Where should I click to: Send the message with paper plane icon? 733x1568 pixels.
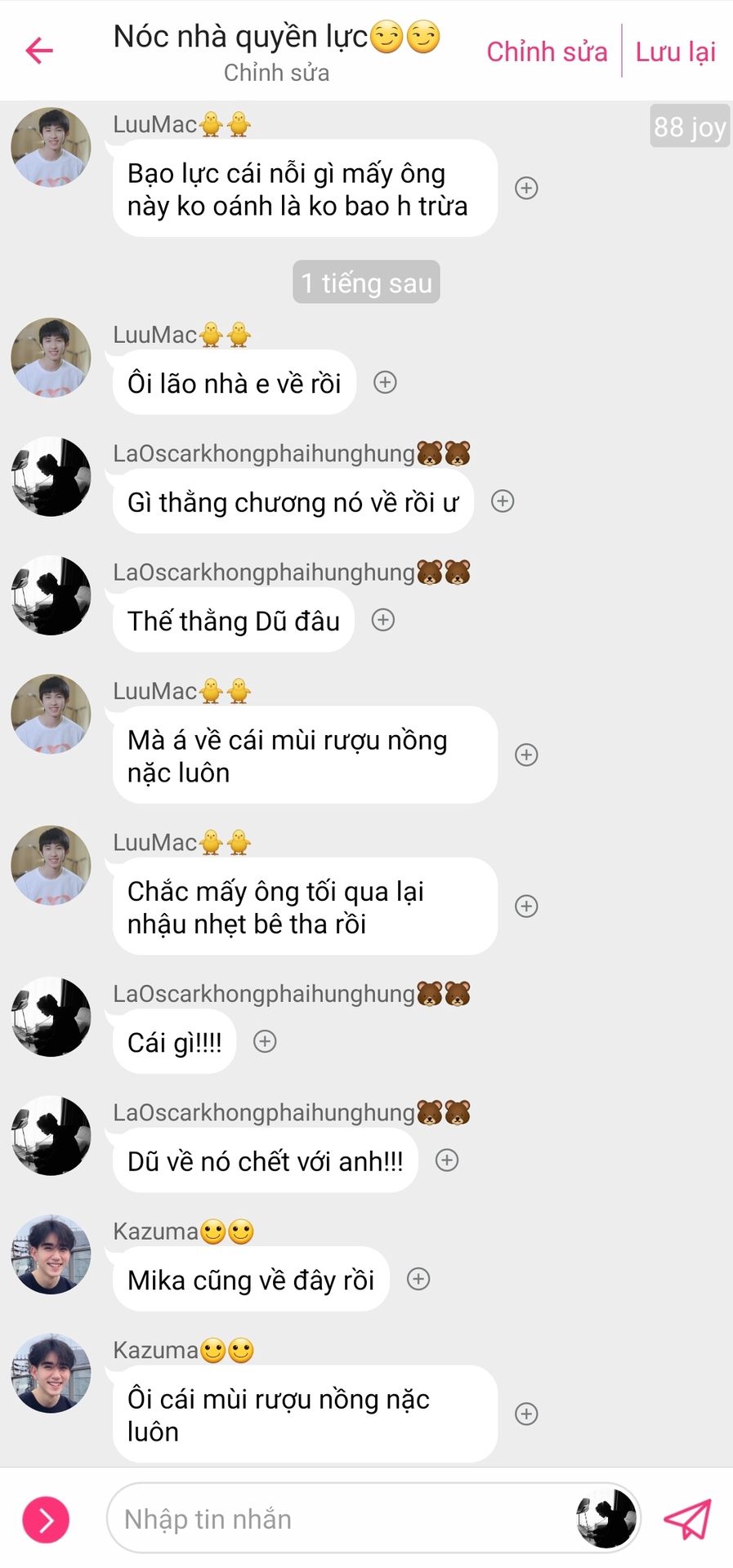tap(687, 1519)
